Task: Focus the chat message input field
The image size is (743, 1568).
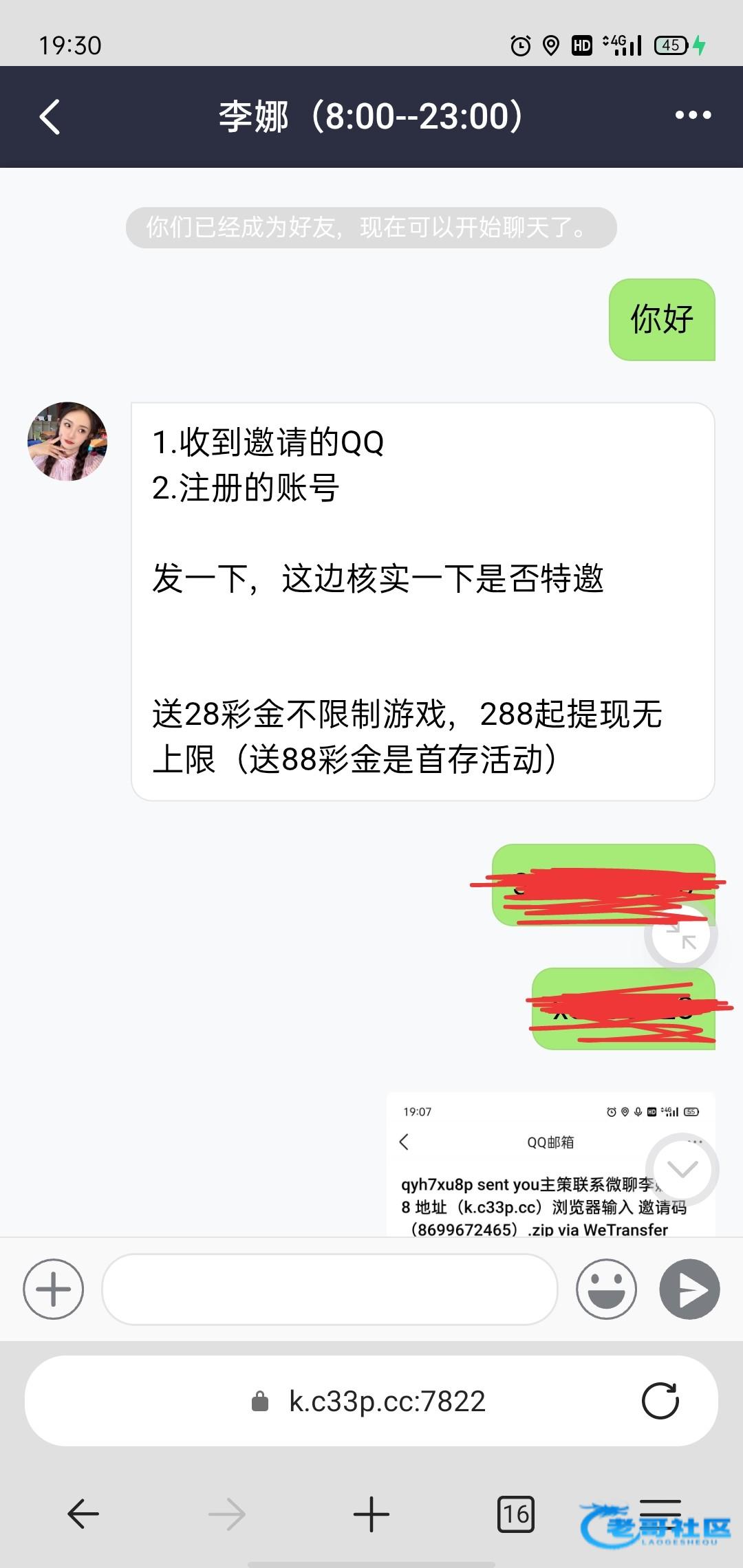Action: pyautogui.click(x=329, y=1289)
